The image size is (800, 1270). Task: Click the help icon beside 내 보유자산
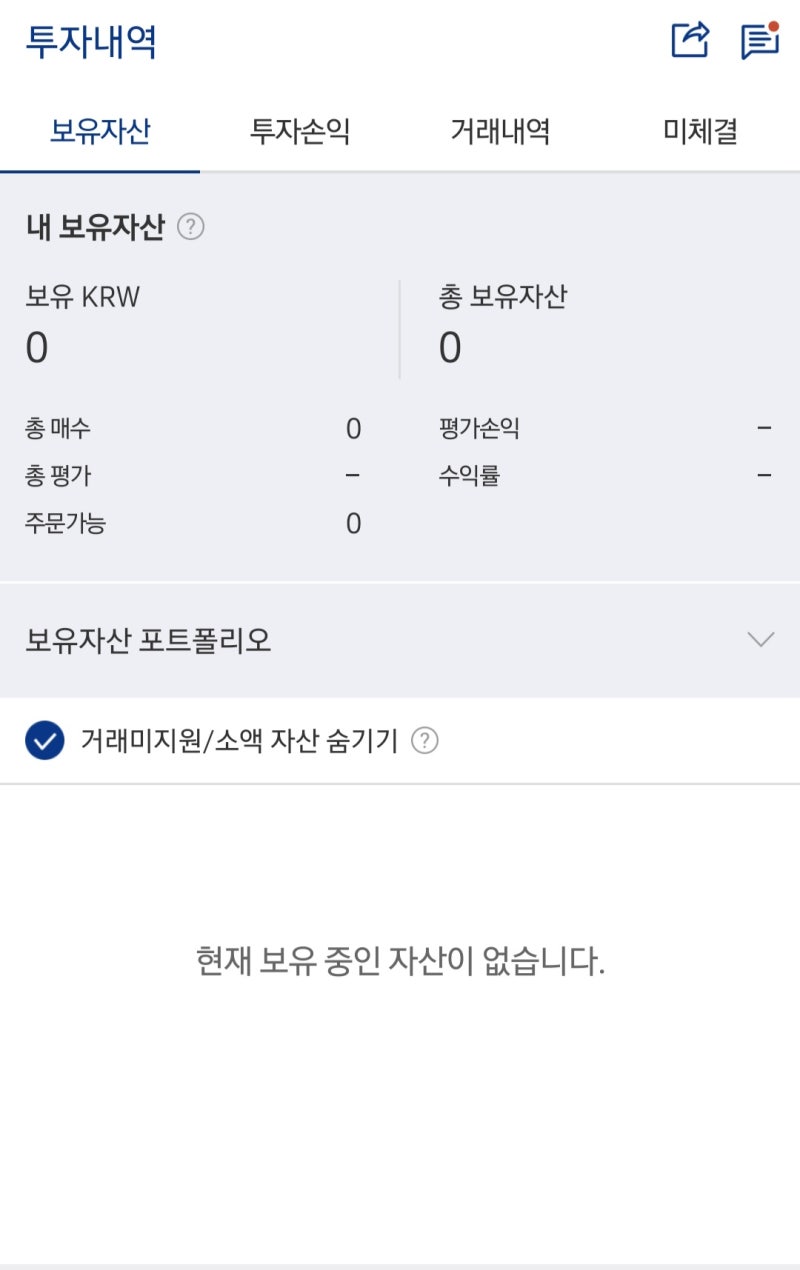(x=191, y=227)
